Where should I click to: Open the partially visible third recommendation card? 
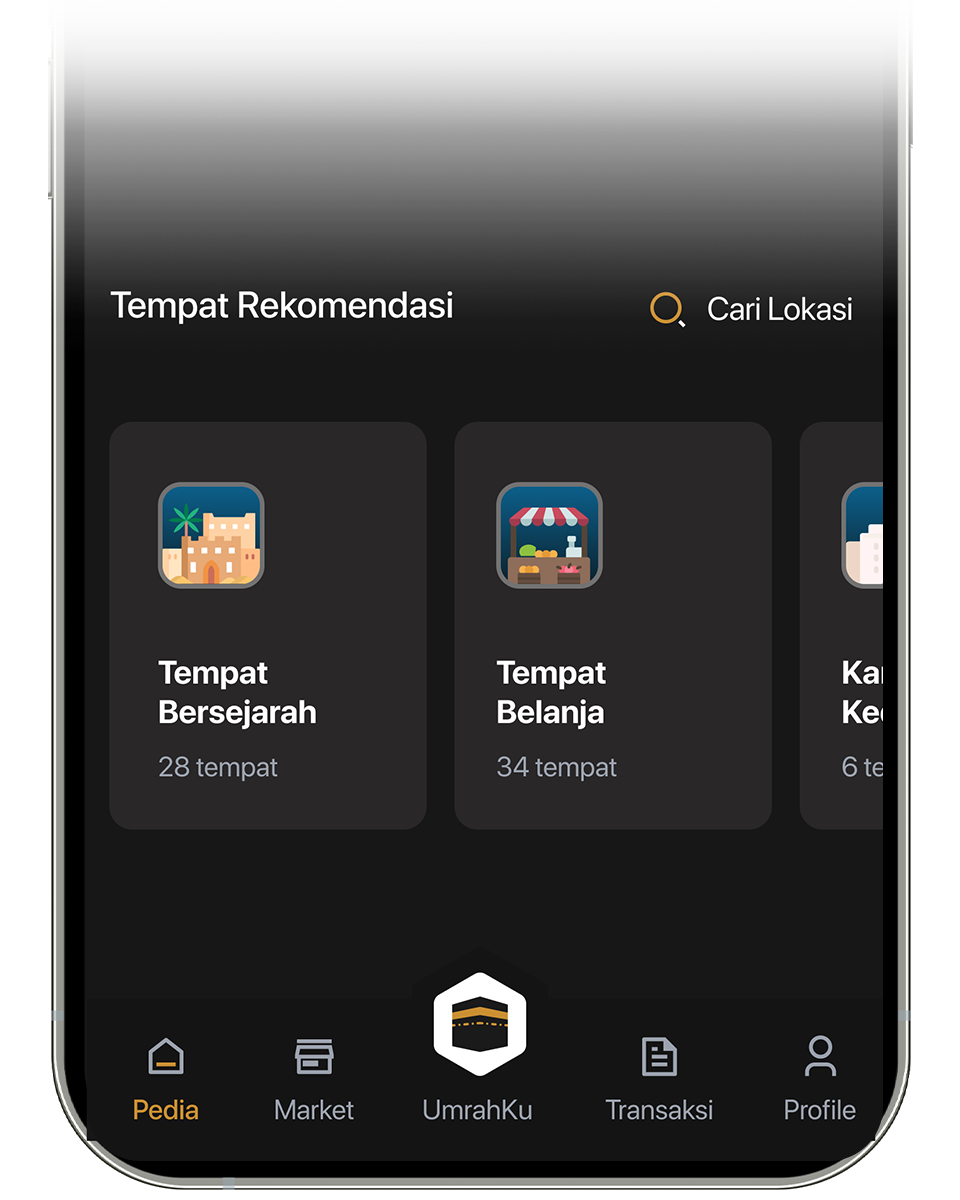click(x=843, y=625)
